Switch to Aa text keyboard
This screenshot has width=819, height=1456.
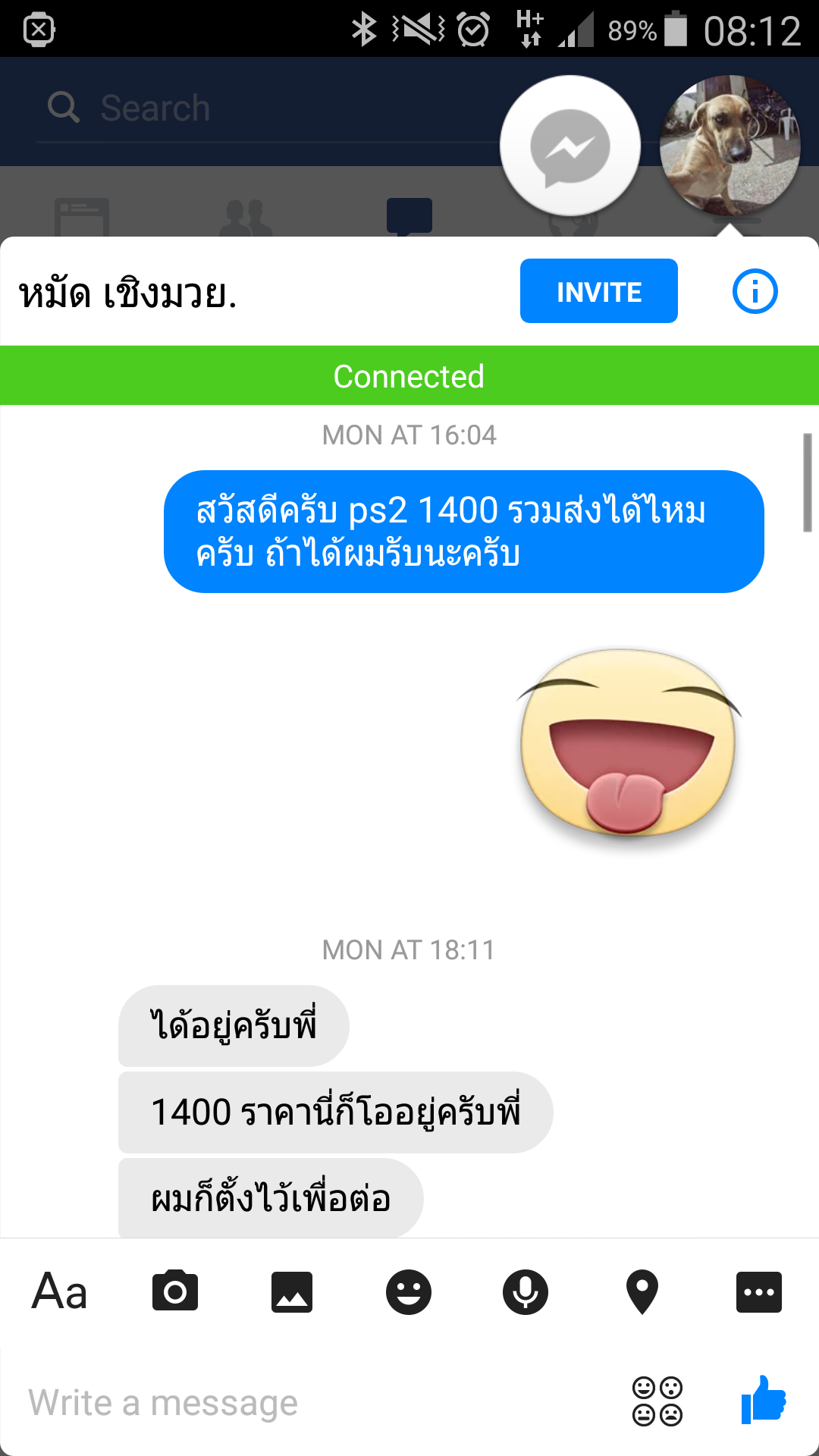tap(59, 1291)
